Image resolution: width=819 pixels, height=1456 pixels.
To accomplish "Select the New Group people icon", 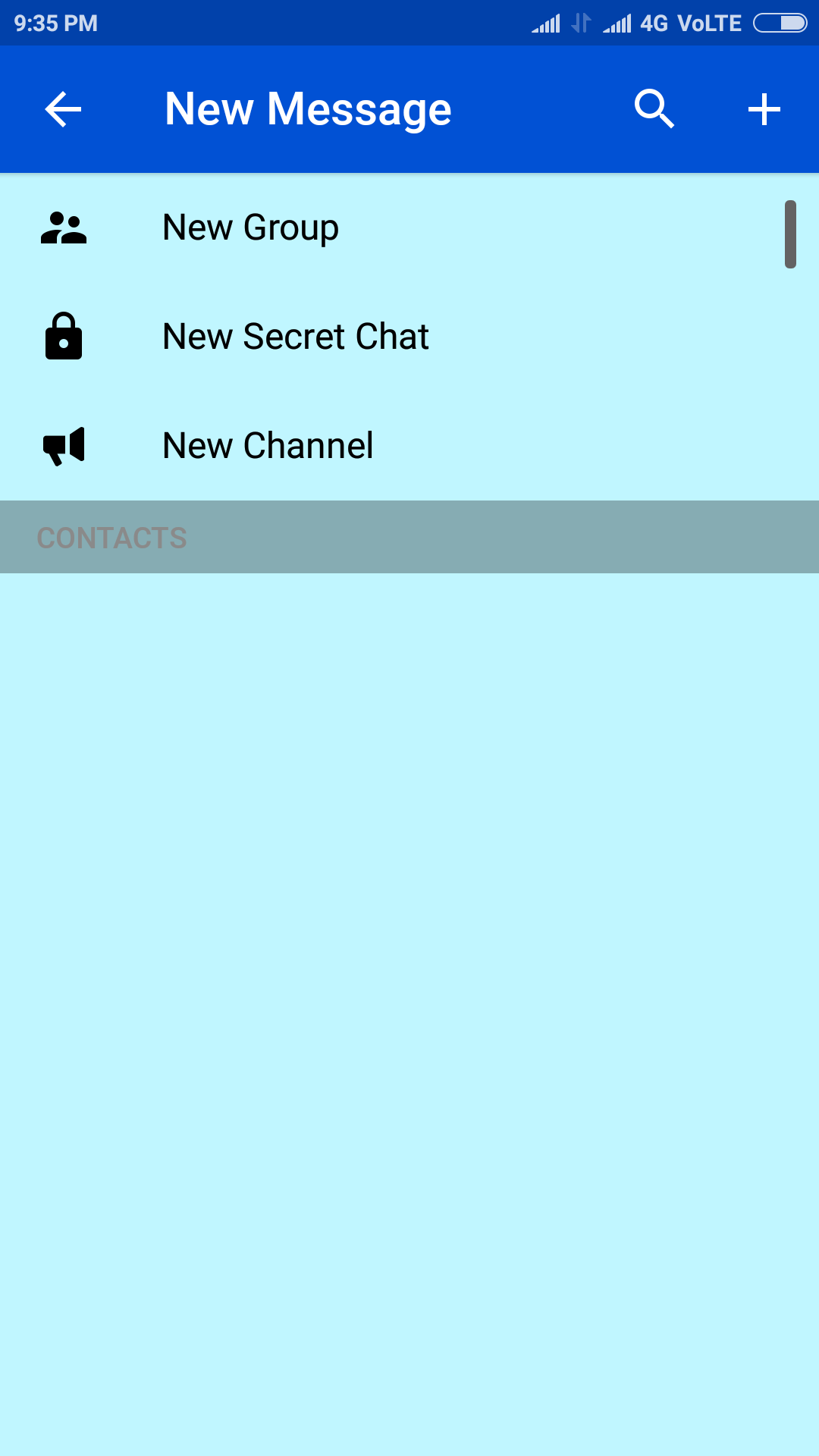I will 64,227.
